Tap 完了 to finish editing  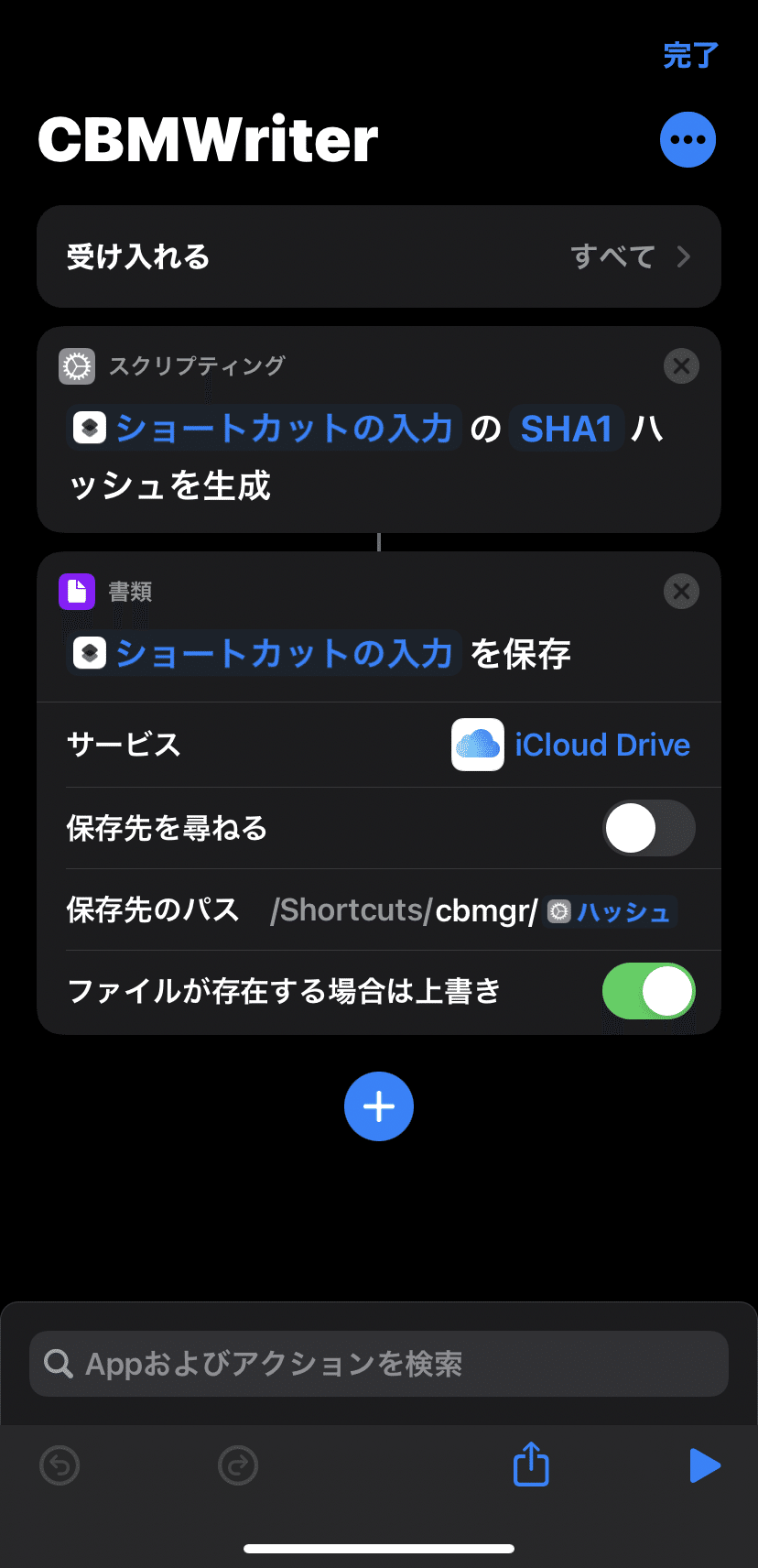coord(688,57)
